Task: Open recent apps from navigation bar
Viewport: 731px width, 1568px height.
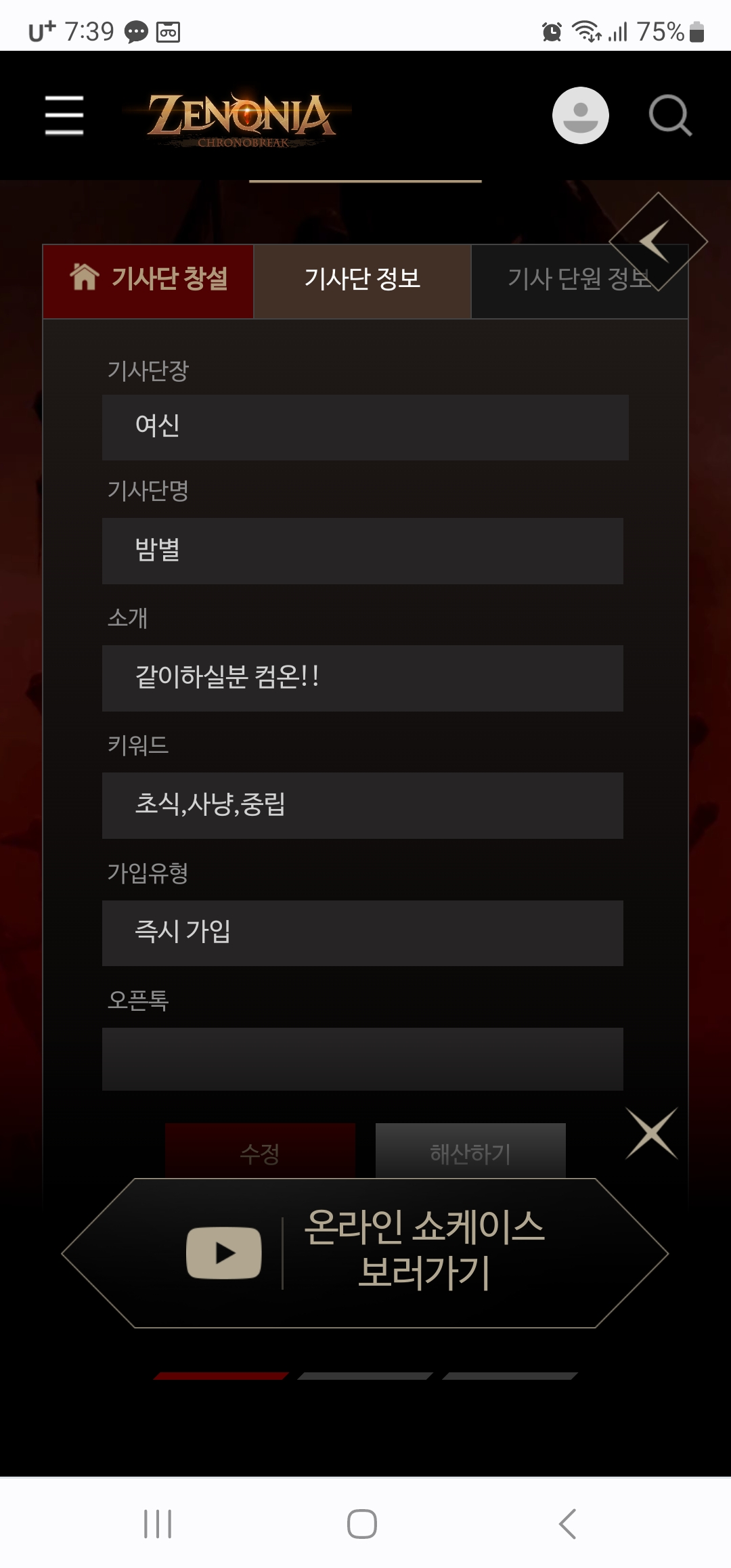Action: pos(158,1524)
